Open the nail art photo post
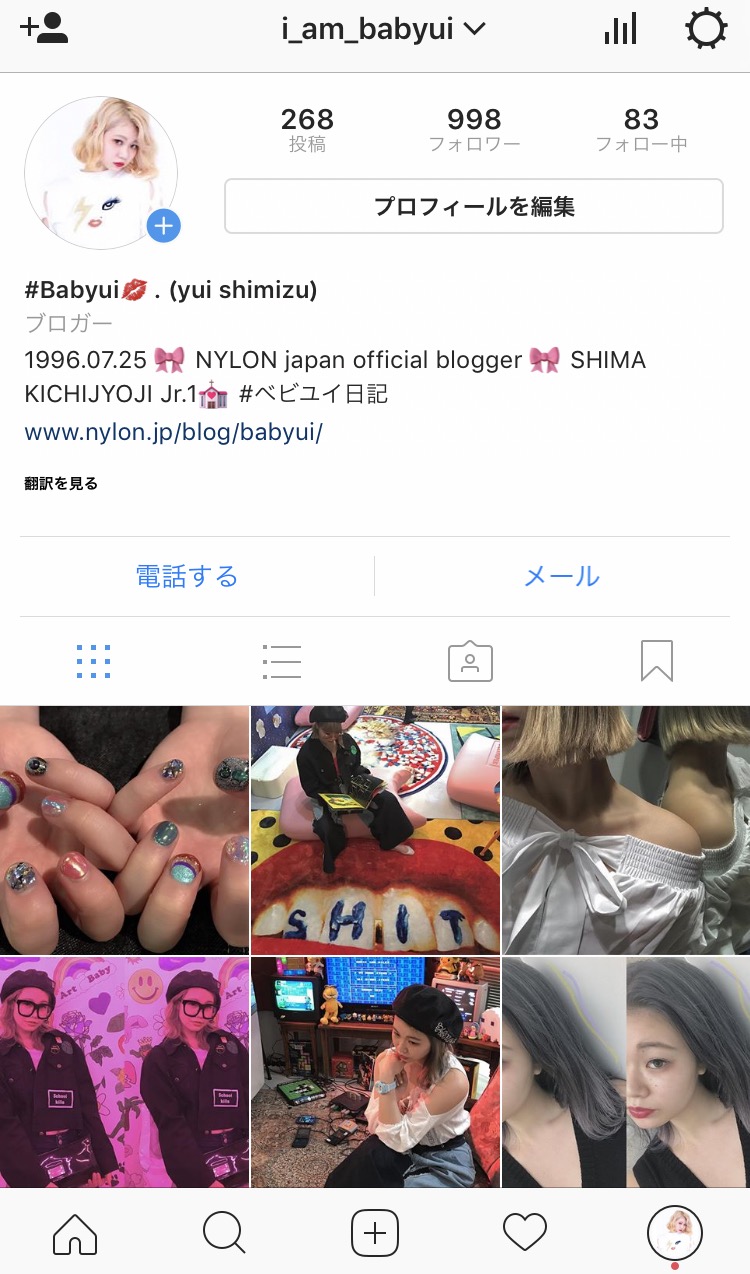The height and width of the screenshot is (1274, 750). point(124,829)
